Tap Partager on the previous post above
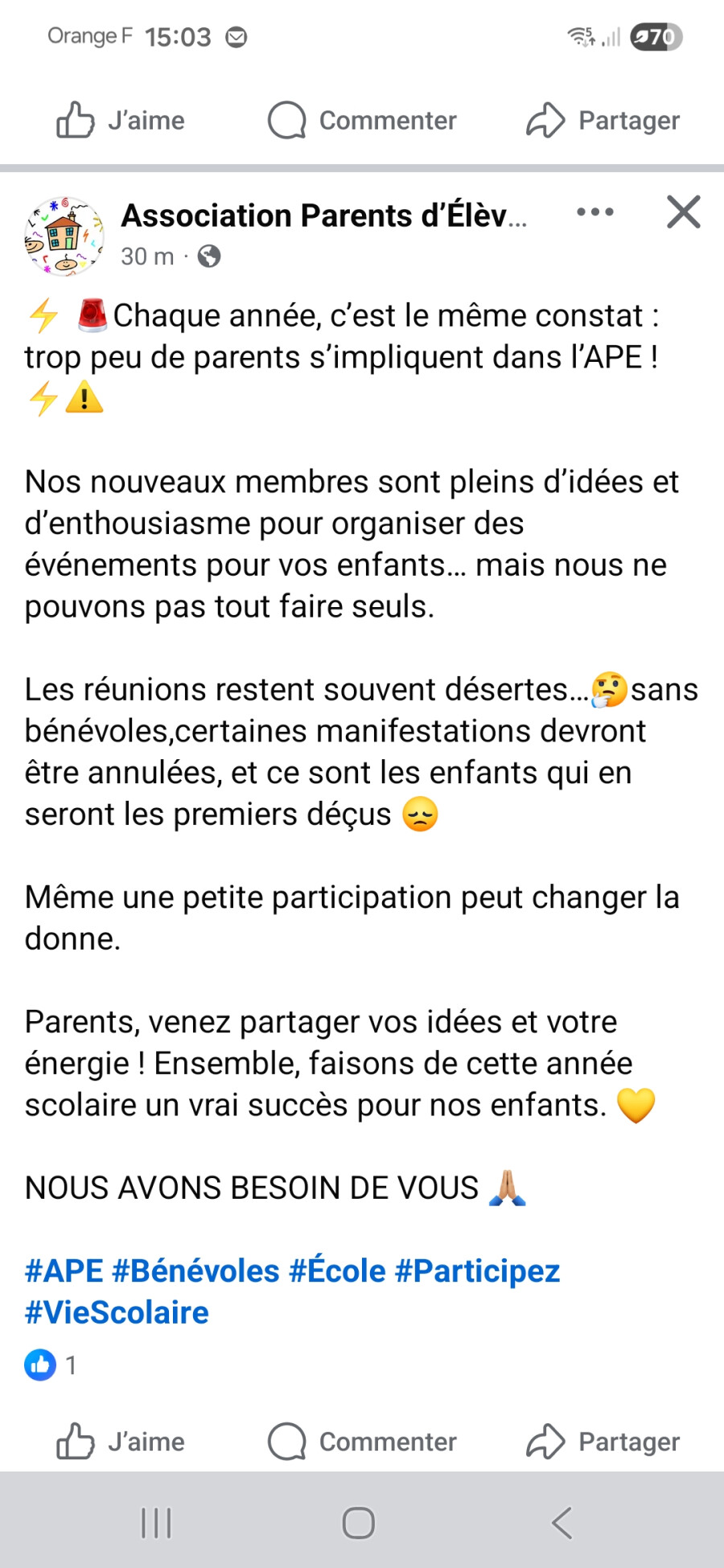 603,121
